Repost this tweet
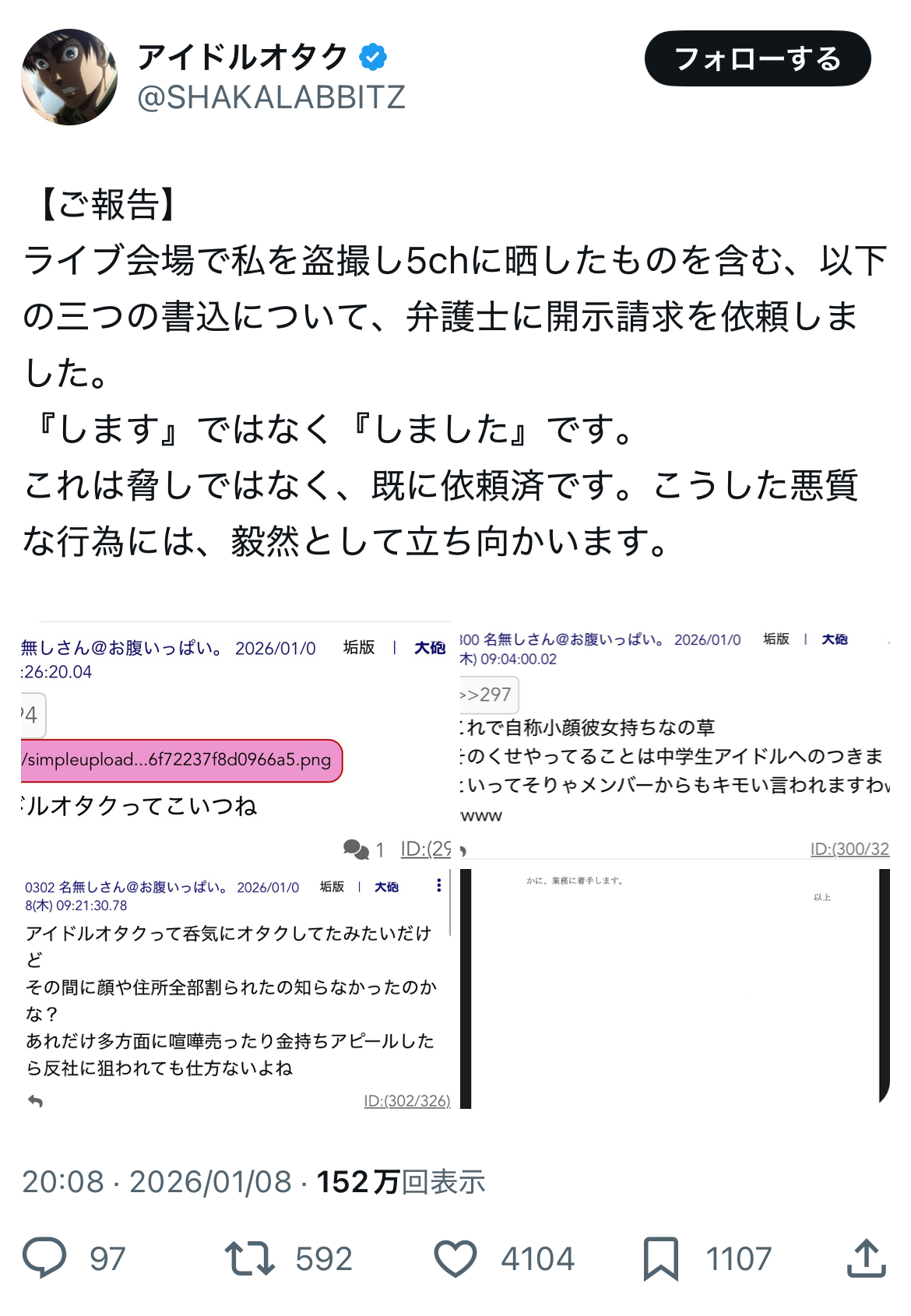The height and width of the screenshot is (1316, 911). [250, 1258]
